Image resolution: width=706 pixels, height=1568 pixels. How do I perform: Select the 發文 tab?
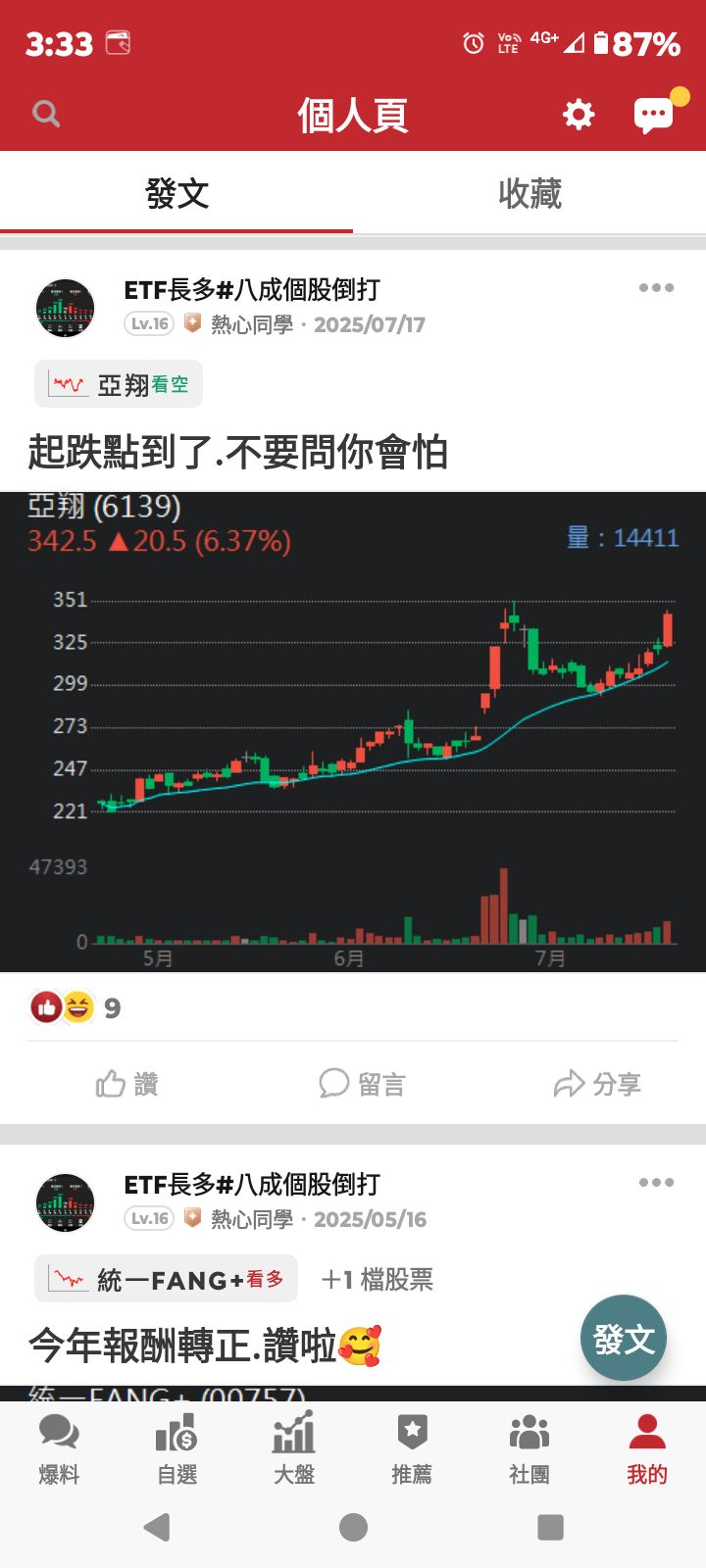coord(176,193)
